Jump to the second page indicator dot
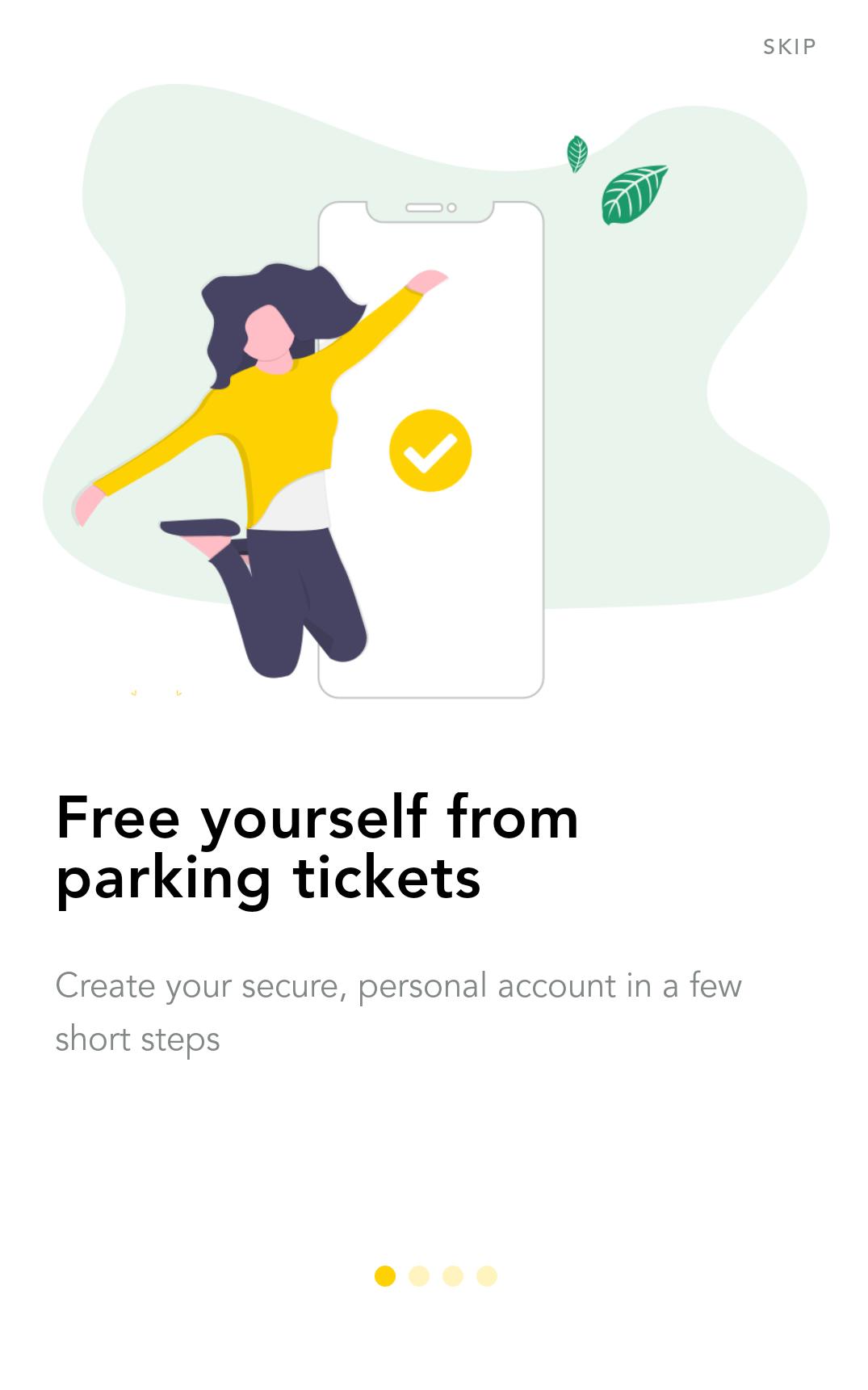This screenshot has height=1390, width=868. [x=419, y=1276]
